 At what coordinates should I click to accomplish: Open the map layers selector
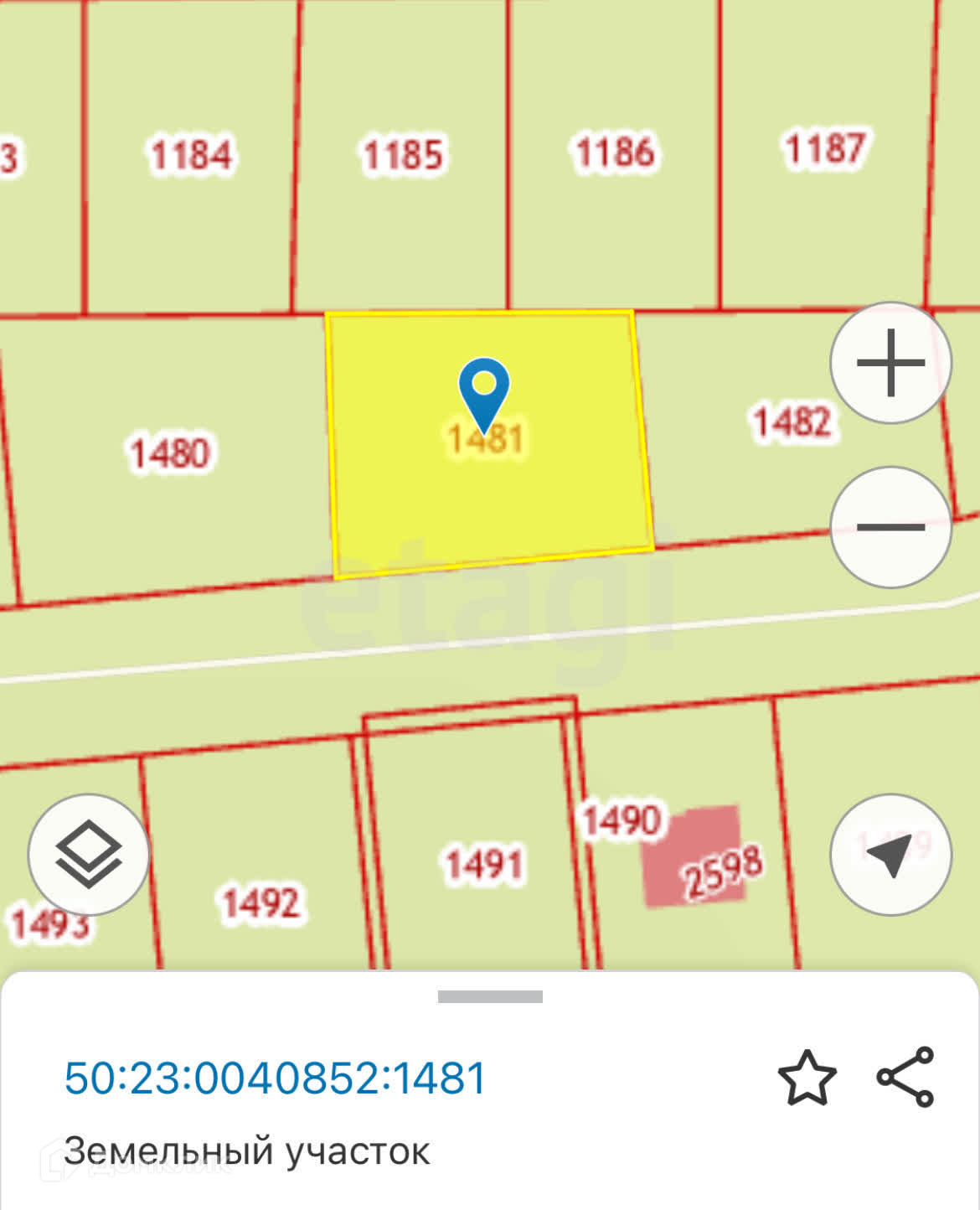click(88, 855)
